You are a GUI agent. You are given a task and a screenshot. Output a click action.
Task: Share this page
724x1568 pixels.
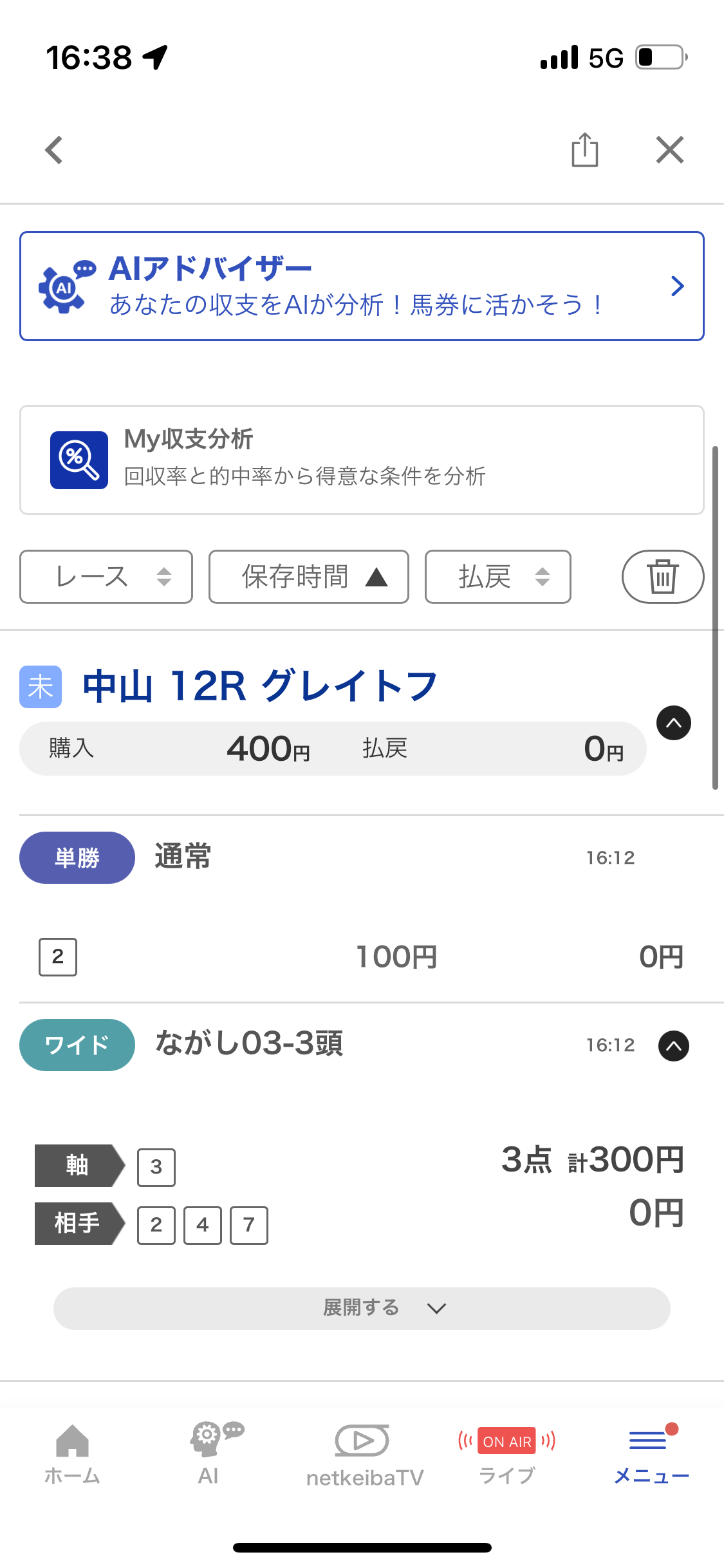[584, 151]
